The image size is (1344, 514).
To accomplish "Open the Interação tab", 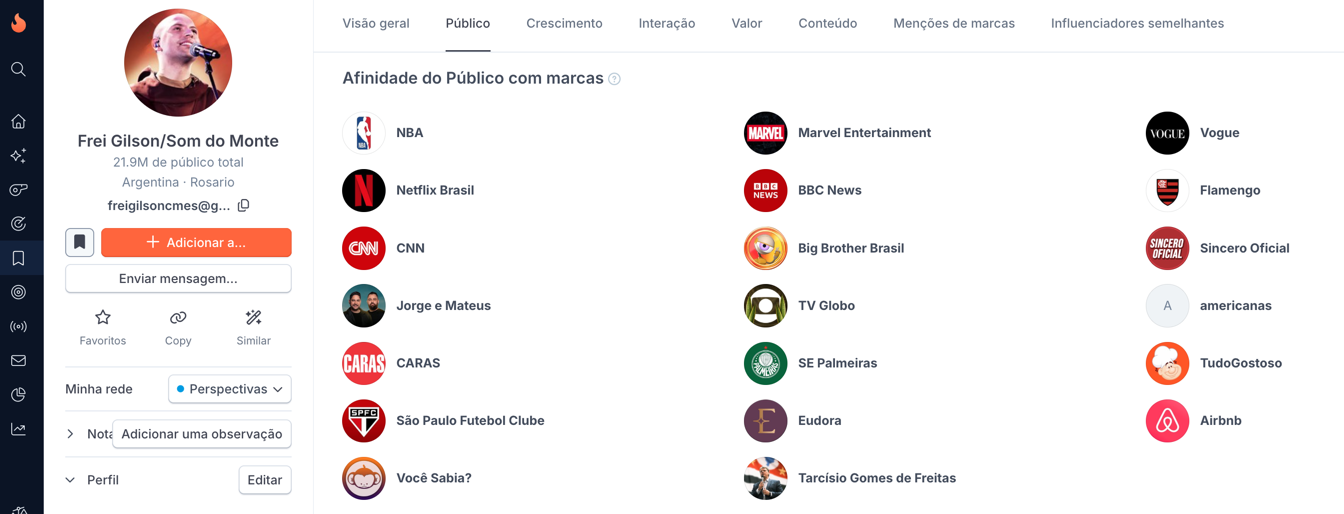I will pyautogui.click(x=667, y=23).
